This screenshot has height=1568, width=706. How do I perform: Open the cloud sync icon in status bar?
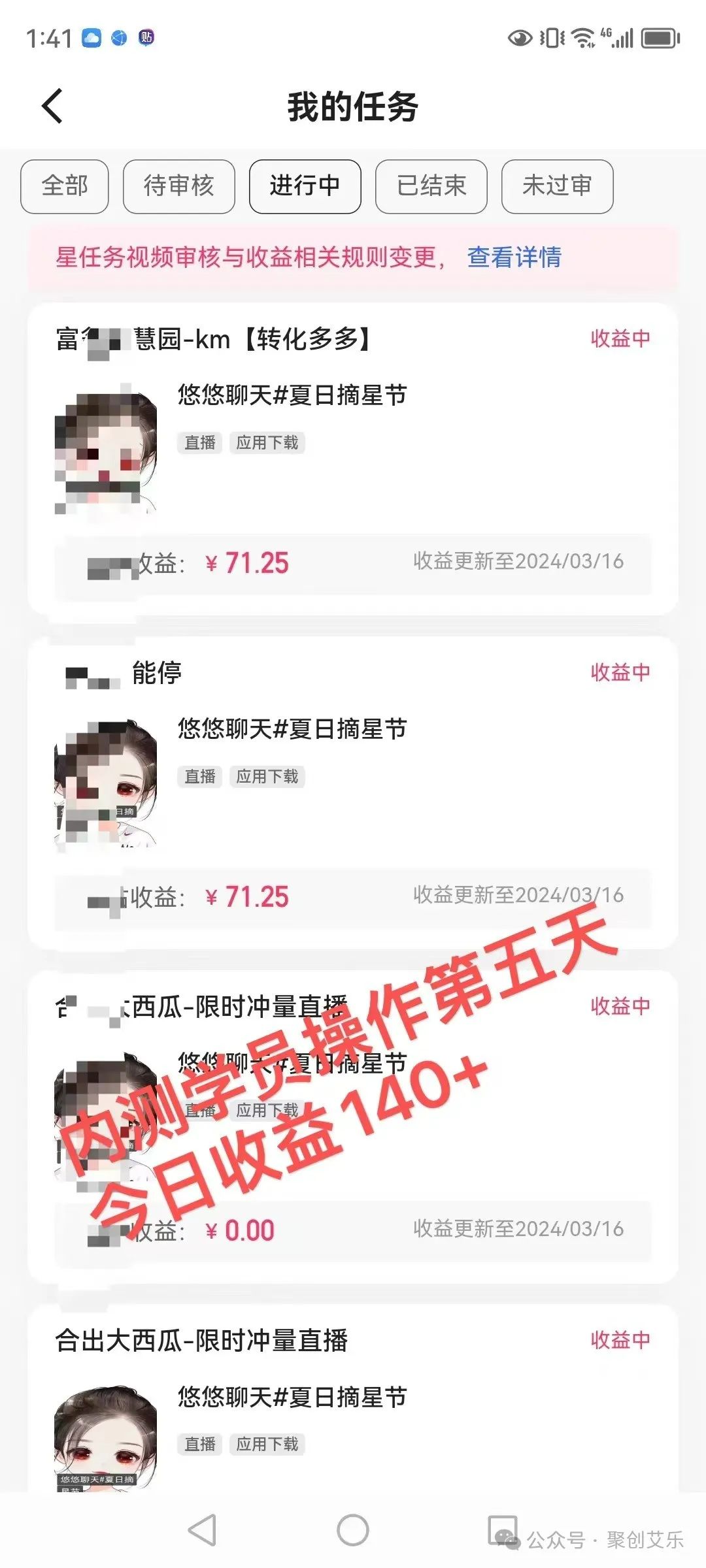click(x=92, y=37)
